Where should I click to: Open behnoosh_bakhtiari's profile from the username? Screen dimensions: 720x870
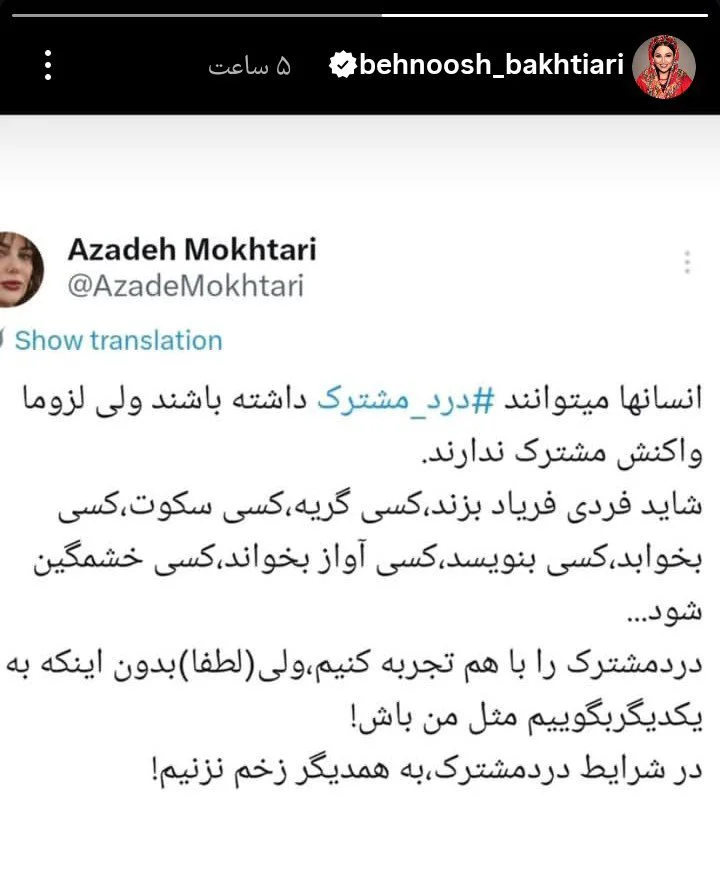pyautogui.click(x=490, y=66)
